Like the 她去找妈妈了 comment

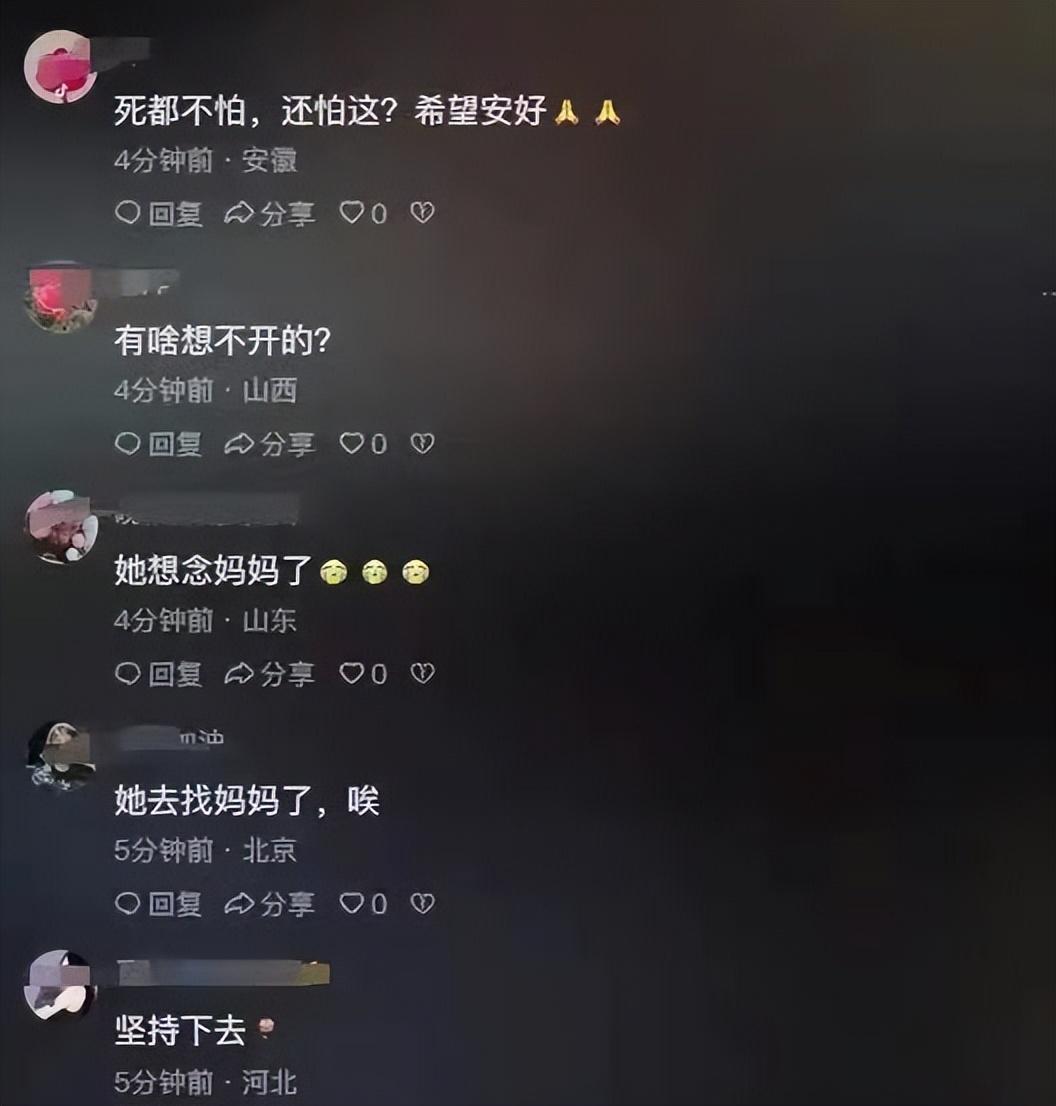(x=352, y=902)
